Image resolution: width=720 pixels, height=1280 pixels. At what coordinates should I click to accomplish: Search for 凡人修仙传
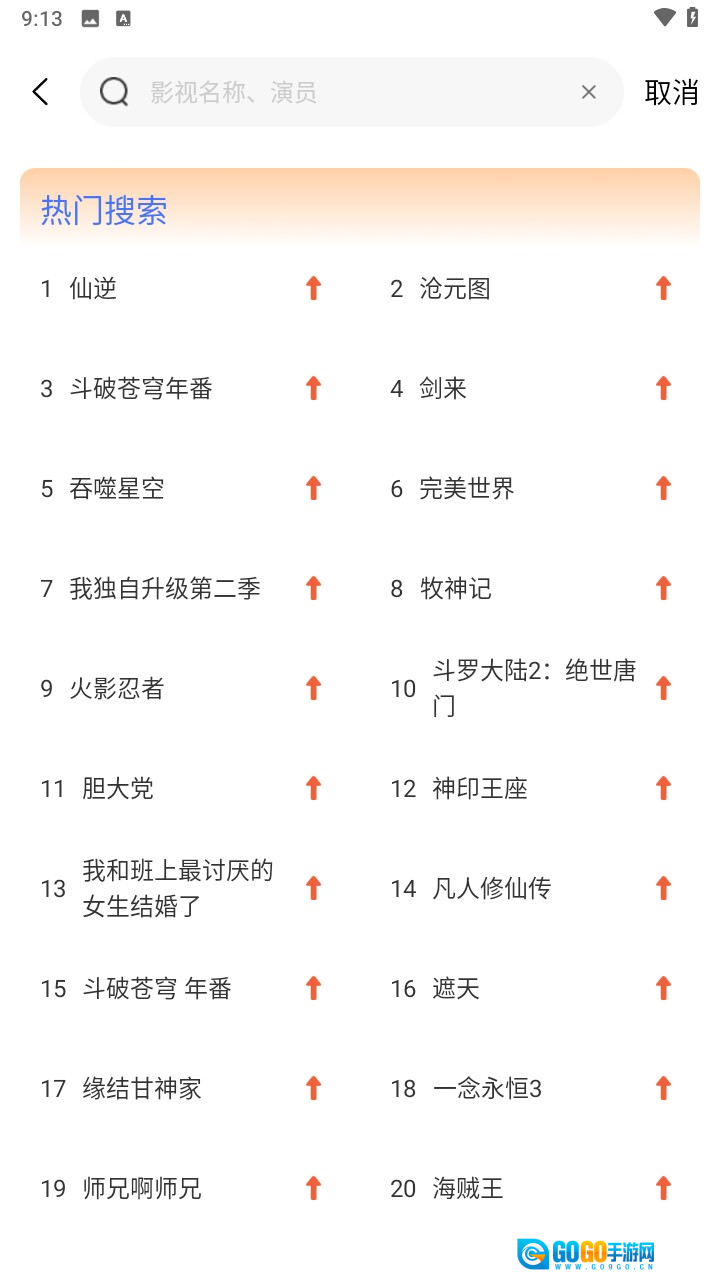(492, 889)
